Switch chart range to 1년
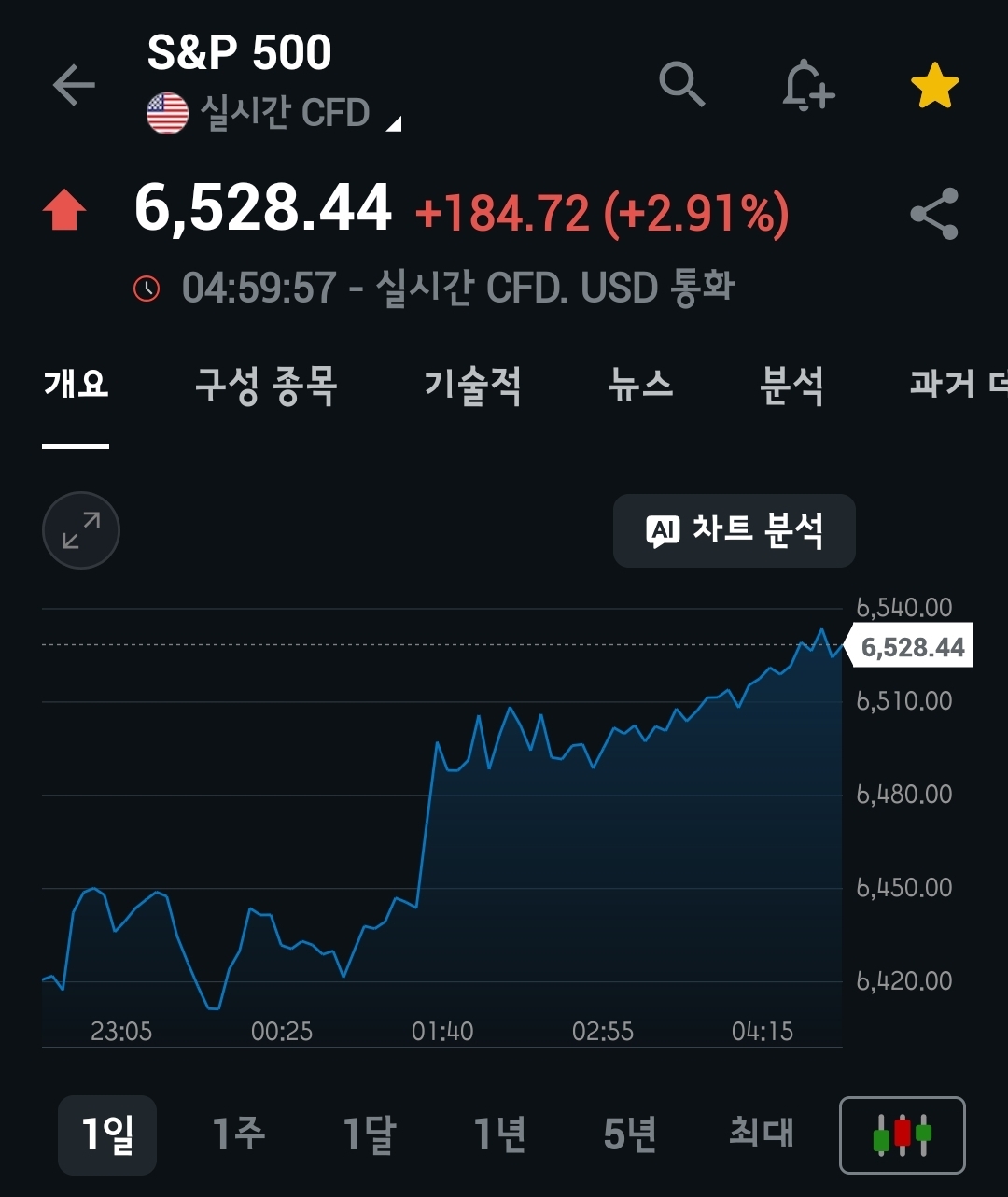Image resolution: width=1008 pixels, height=1197 pixels. pyautogui.click(x=500, y=1134)
